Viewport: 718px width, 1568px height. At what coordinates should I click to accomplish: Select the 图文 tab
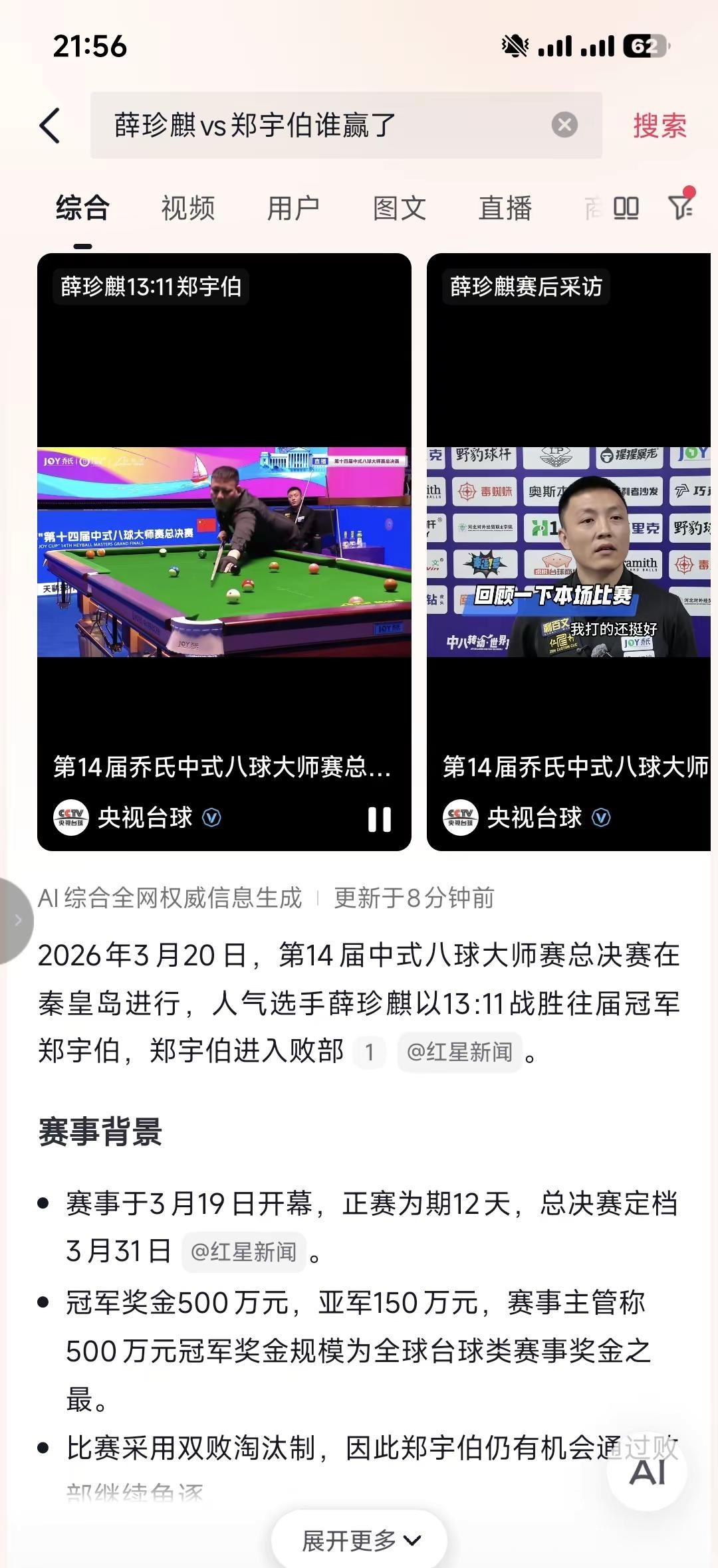[400, 207]
